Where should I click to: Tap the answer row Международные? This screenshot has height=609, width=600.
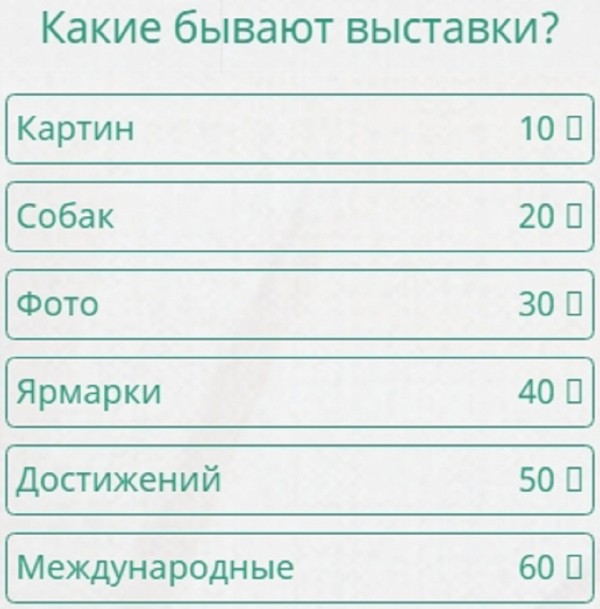[297, 568]
